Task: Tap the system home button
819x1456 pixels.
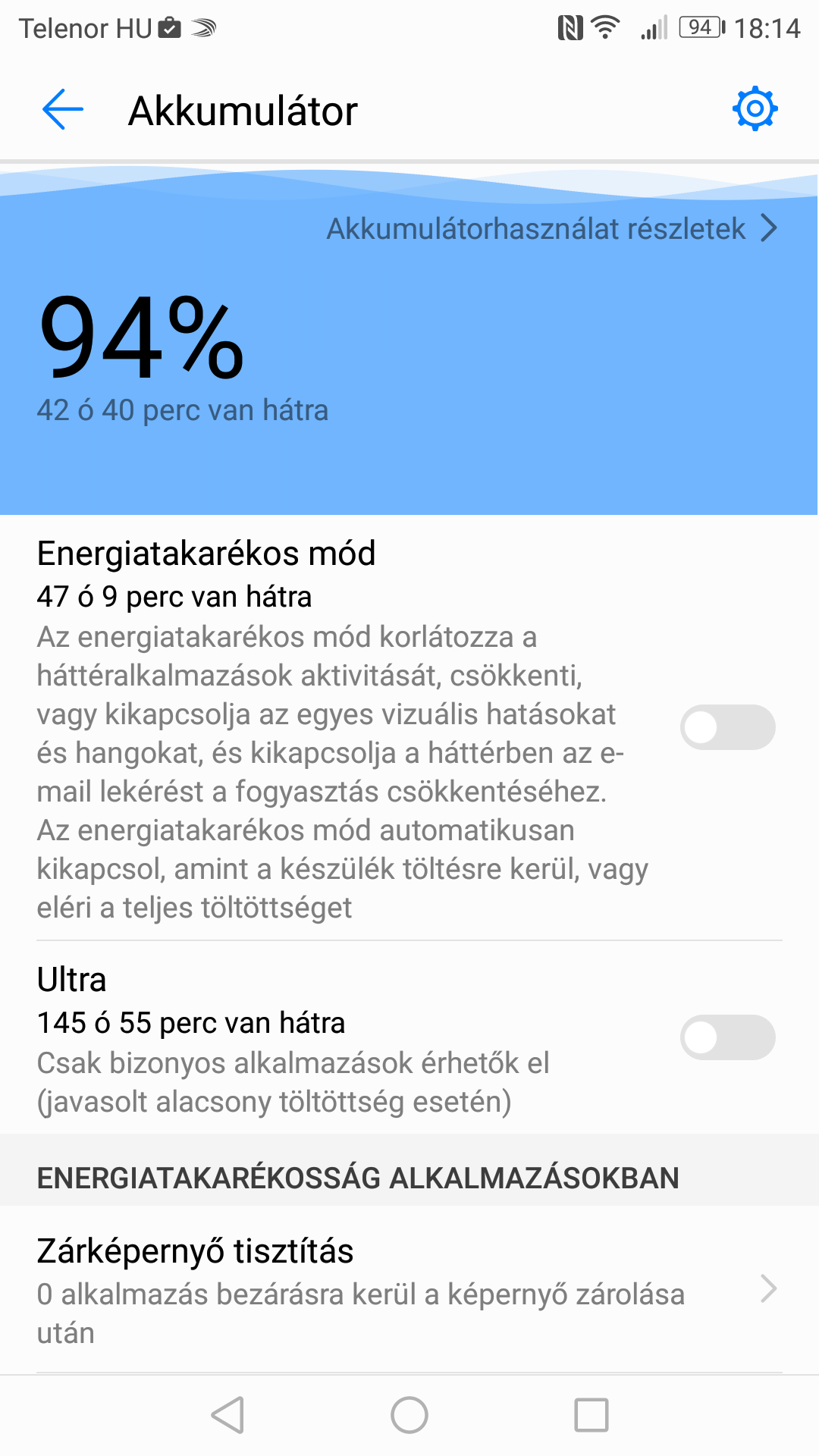Action: (409, 1415)
